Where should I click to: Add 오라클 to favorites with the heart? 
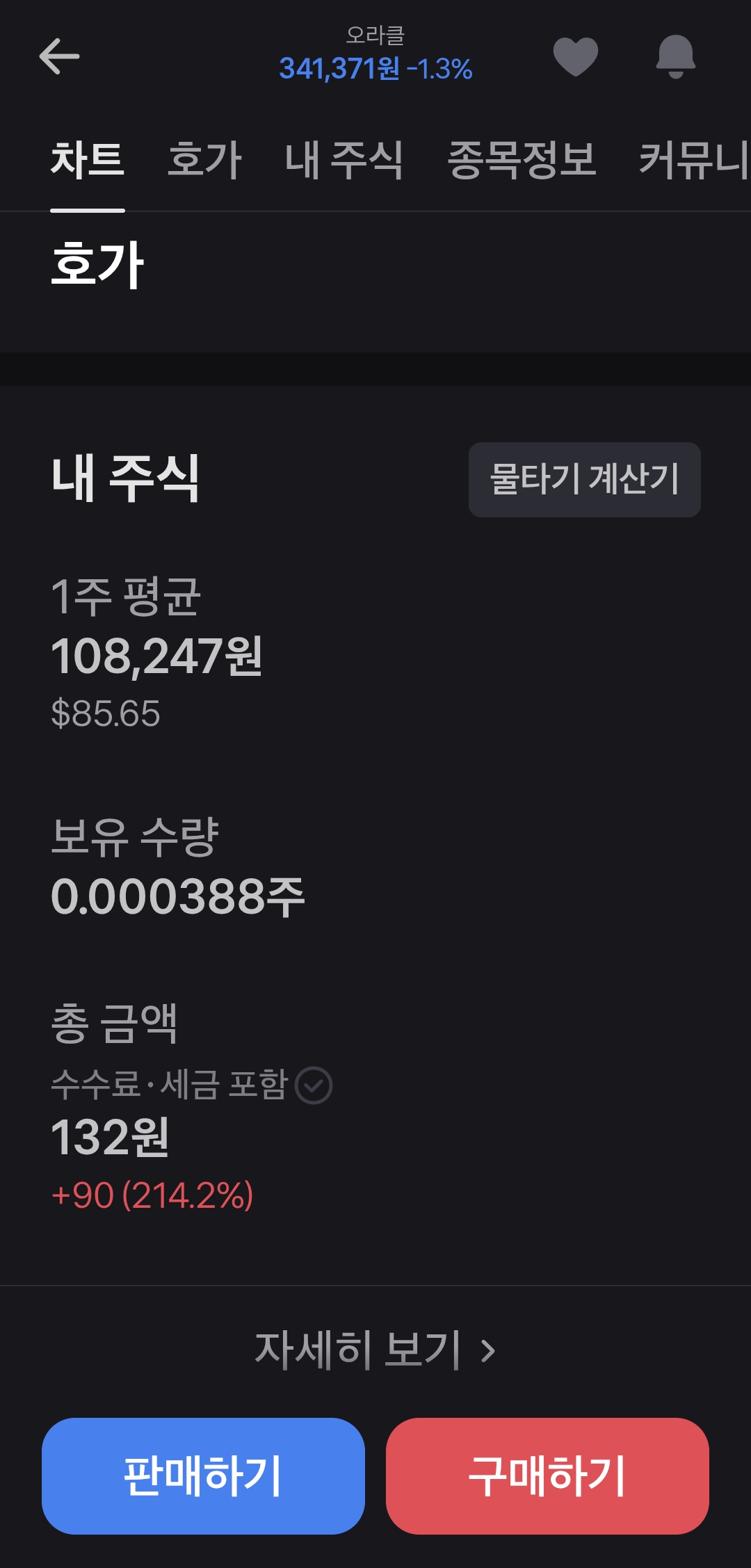click(x=576, y=56)
